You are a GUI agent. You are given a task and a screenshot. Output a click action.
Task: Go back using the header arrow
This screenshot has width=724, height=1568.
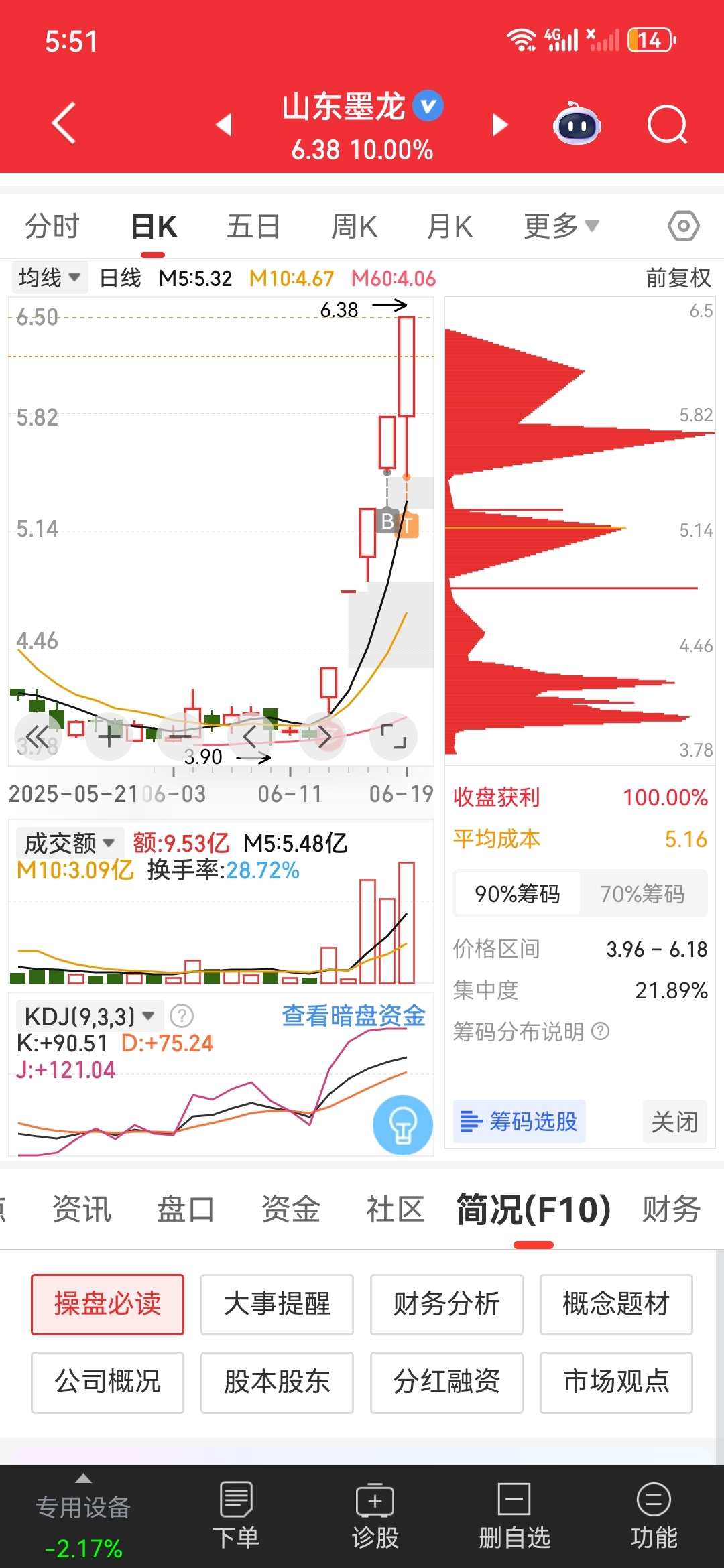pos(64,124)
